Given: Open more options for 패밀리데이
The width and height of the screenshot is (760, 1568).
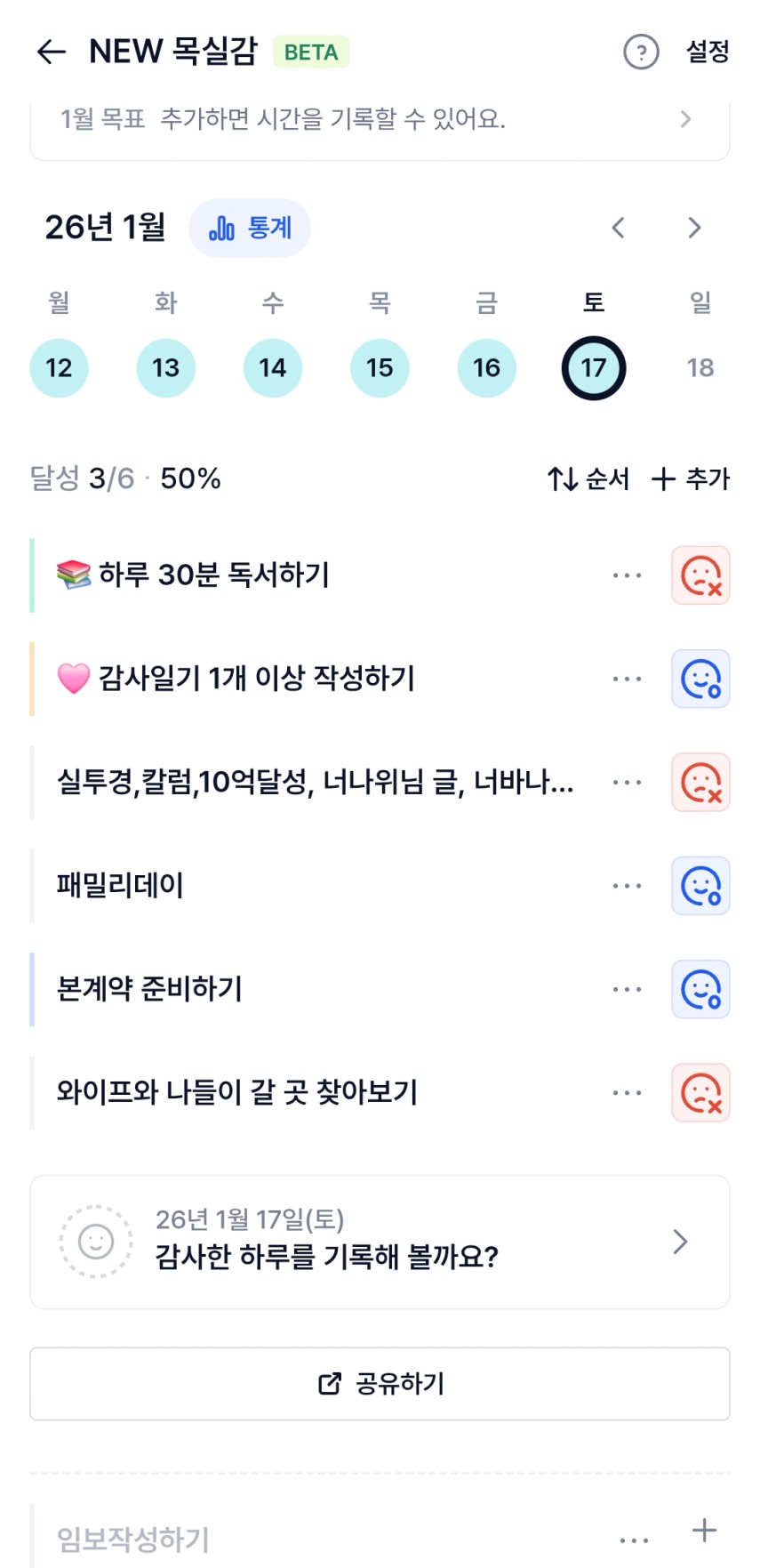Looking at the screenshot, I should [627, 886].
